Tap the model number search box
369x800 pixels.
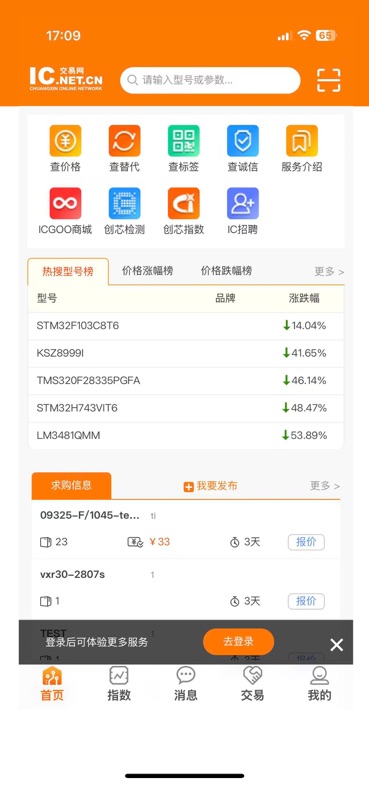(210, 80)
